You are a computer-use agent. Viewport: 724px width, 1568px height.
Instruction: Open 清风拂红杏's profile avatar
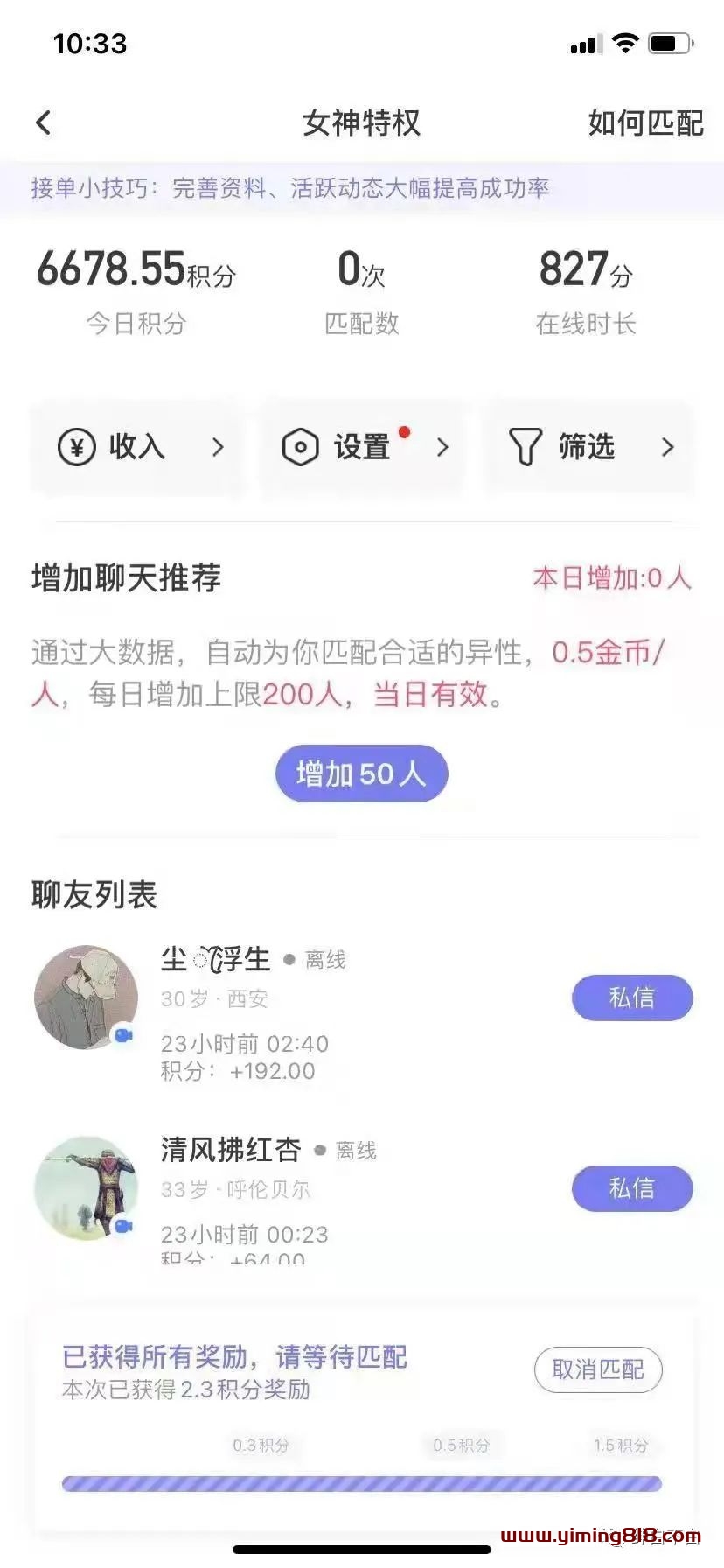click(86, 1187)
